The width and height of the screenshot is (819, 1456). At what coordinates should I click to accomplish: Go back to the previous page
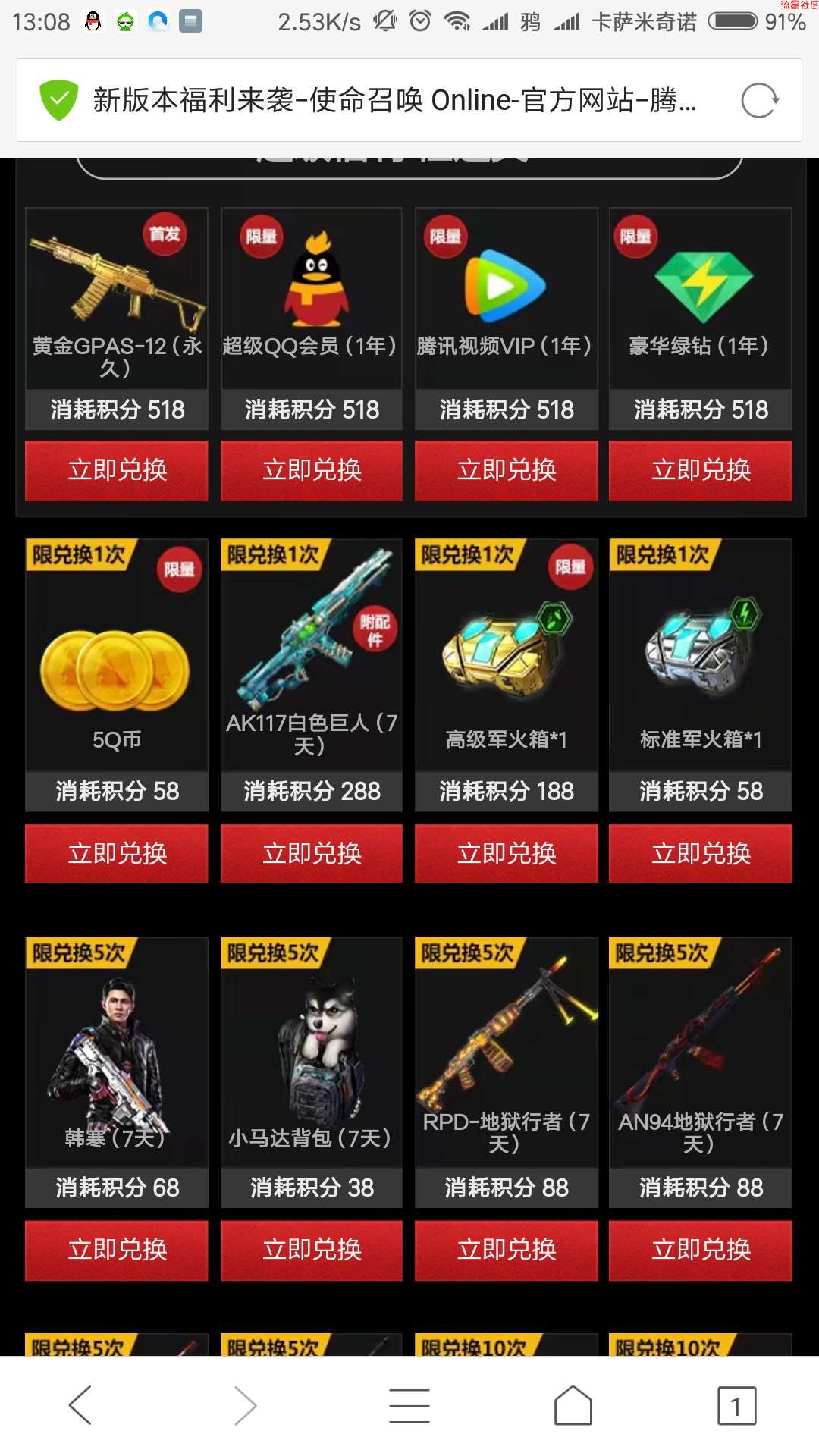pyautogui.click(x=80, y=1405)
